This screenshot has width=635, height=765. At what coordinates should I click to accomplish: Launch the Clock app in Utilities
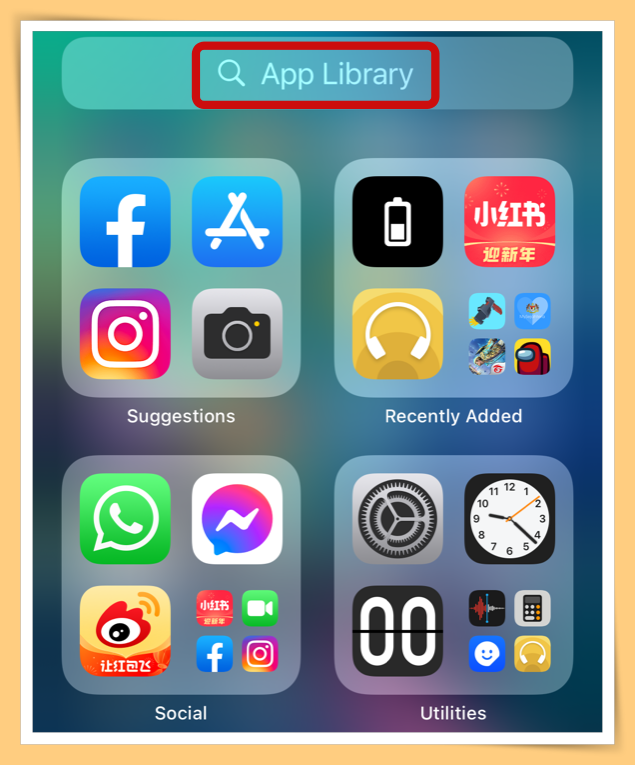point(509,518)
